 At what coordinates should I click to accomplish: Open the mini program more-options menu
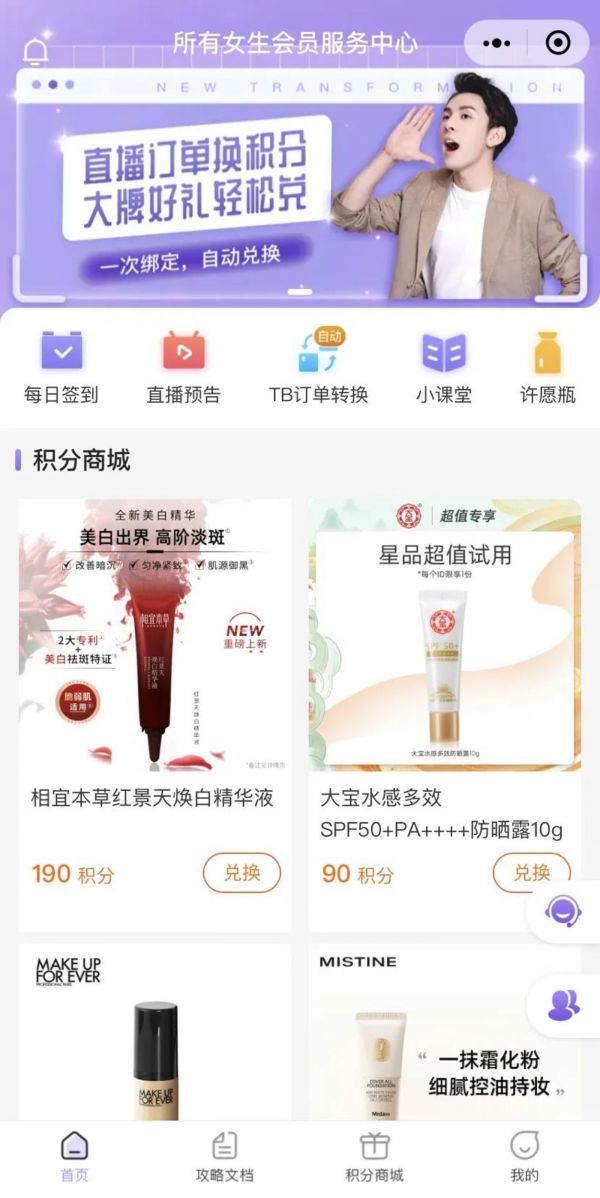click(x=497, y=43)
